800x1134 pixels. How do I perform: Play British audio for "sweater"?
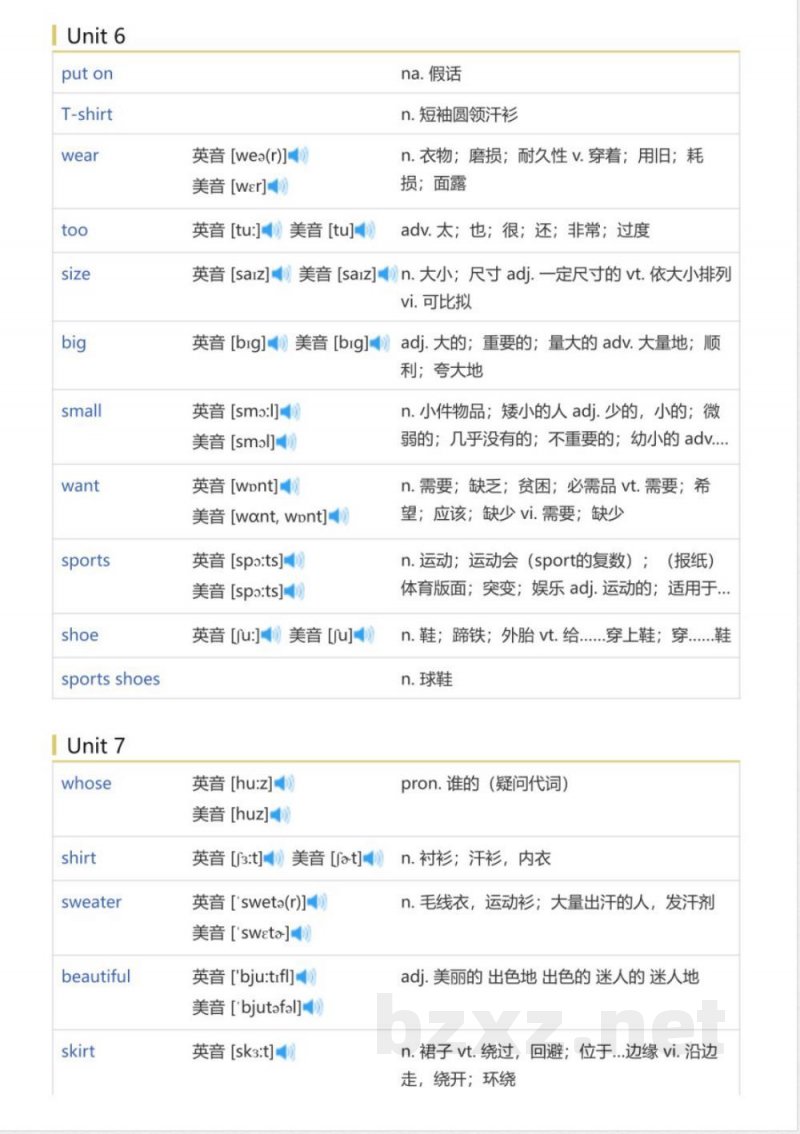coord(314,902)
